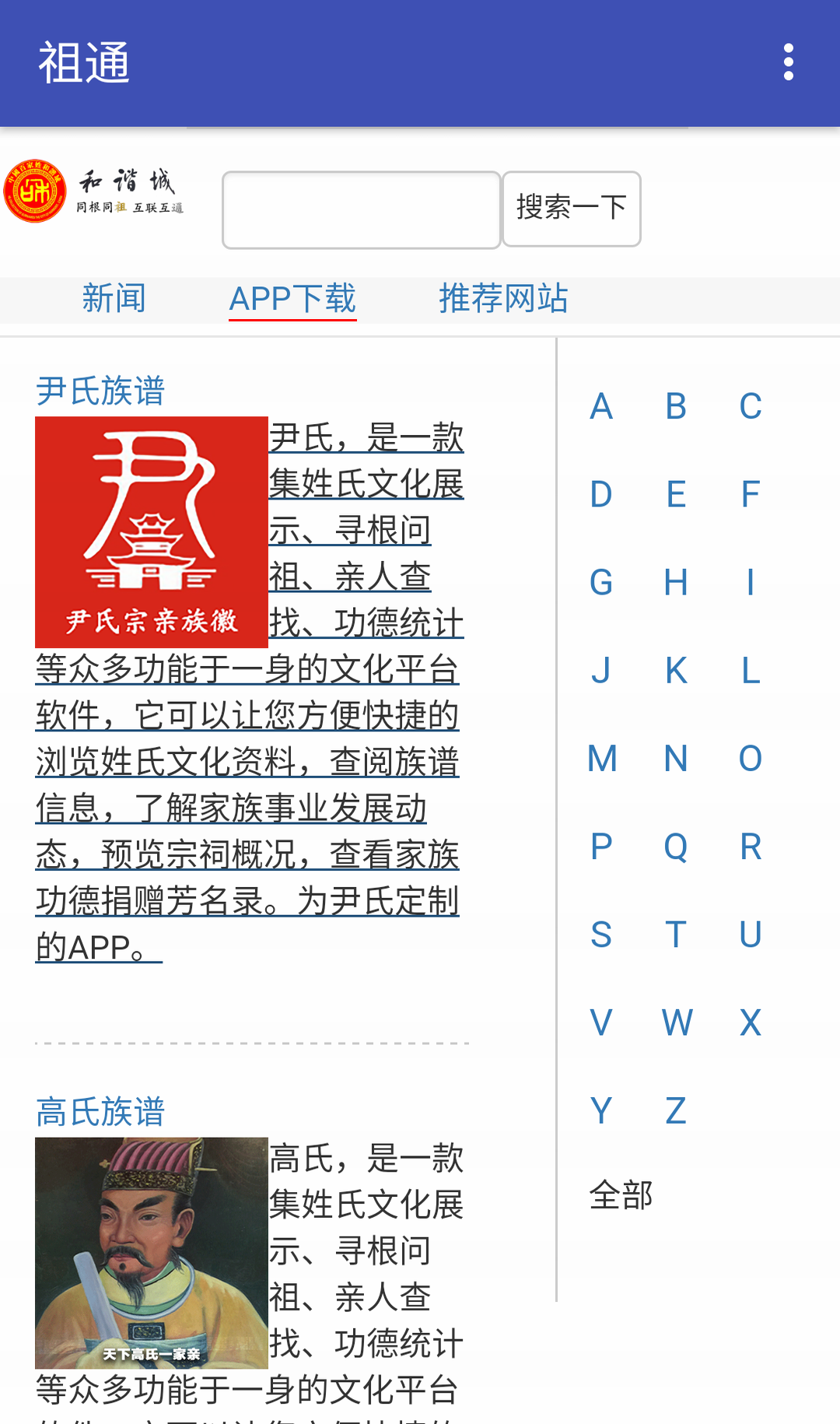Image resolution: width=840 pixels, height=1424 pixels.
Task: Select the APP下载 tab
Action: click(292, 299)
